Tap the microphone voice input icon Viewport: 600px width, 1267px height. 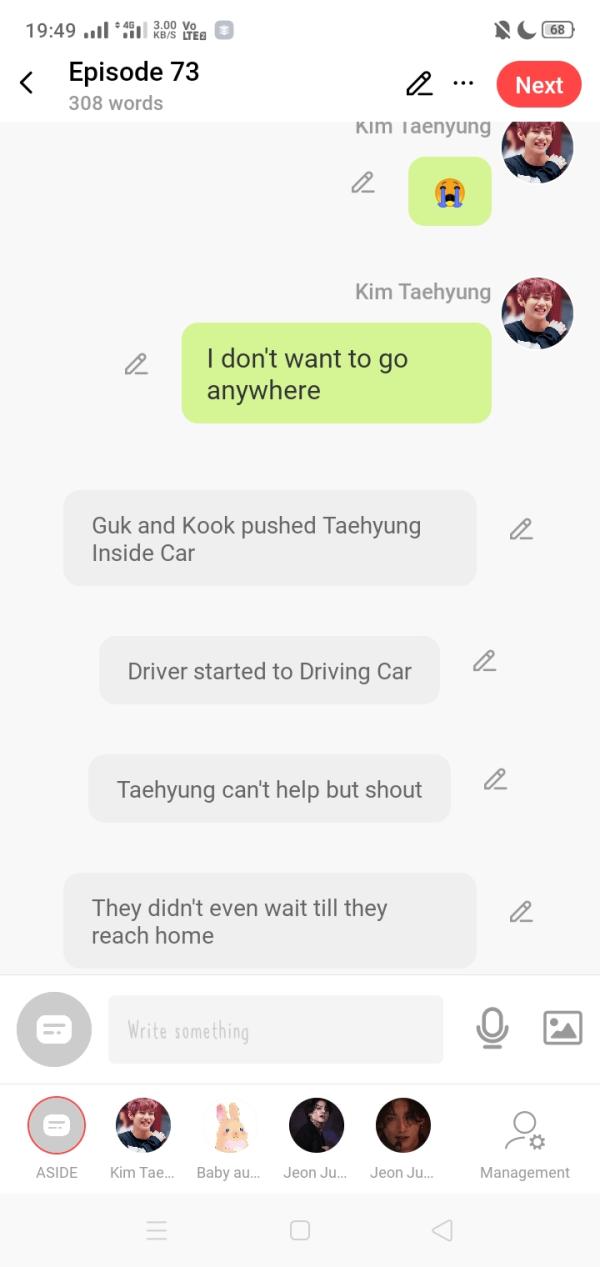coord(492,1028)
